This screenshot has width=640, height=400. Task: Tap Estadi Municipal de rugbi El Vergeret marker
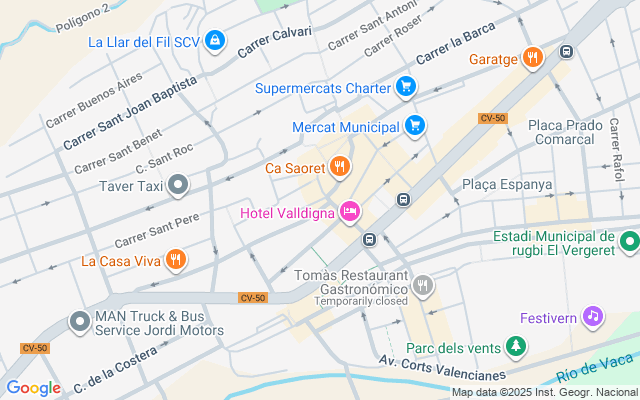[x=629, y=241]
